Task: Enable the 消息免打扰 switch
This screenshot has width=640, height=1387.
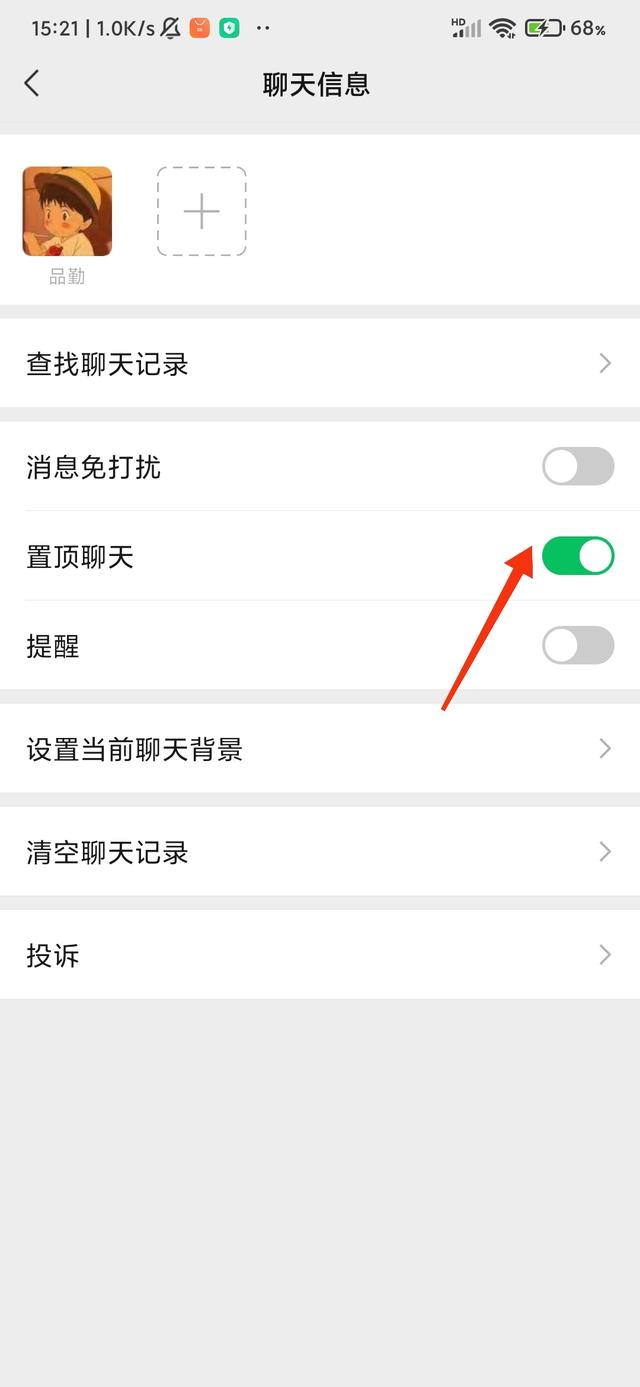Action: click(x=578, y=466)
